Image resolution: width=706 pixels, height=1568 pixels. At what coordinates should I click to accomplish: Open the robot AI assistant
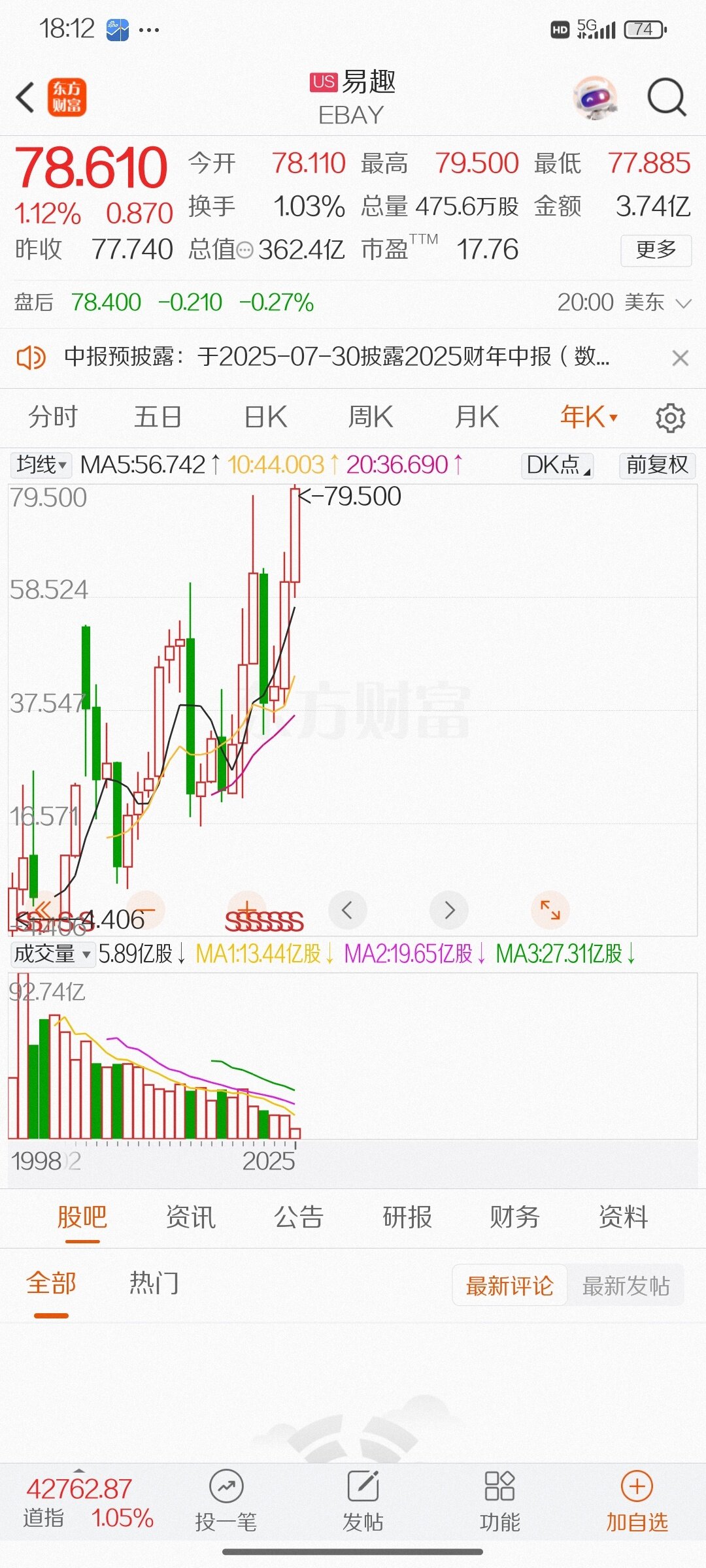[595, 98]
